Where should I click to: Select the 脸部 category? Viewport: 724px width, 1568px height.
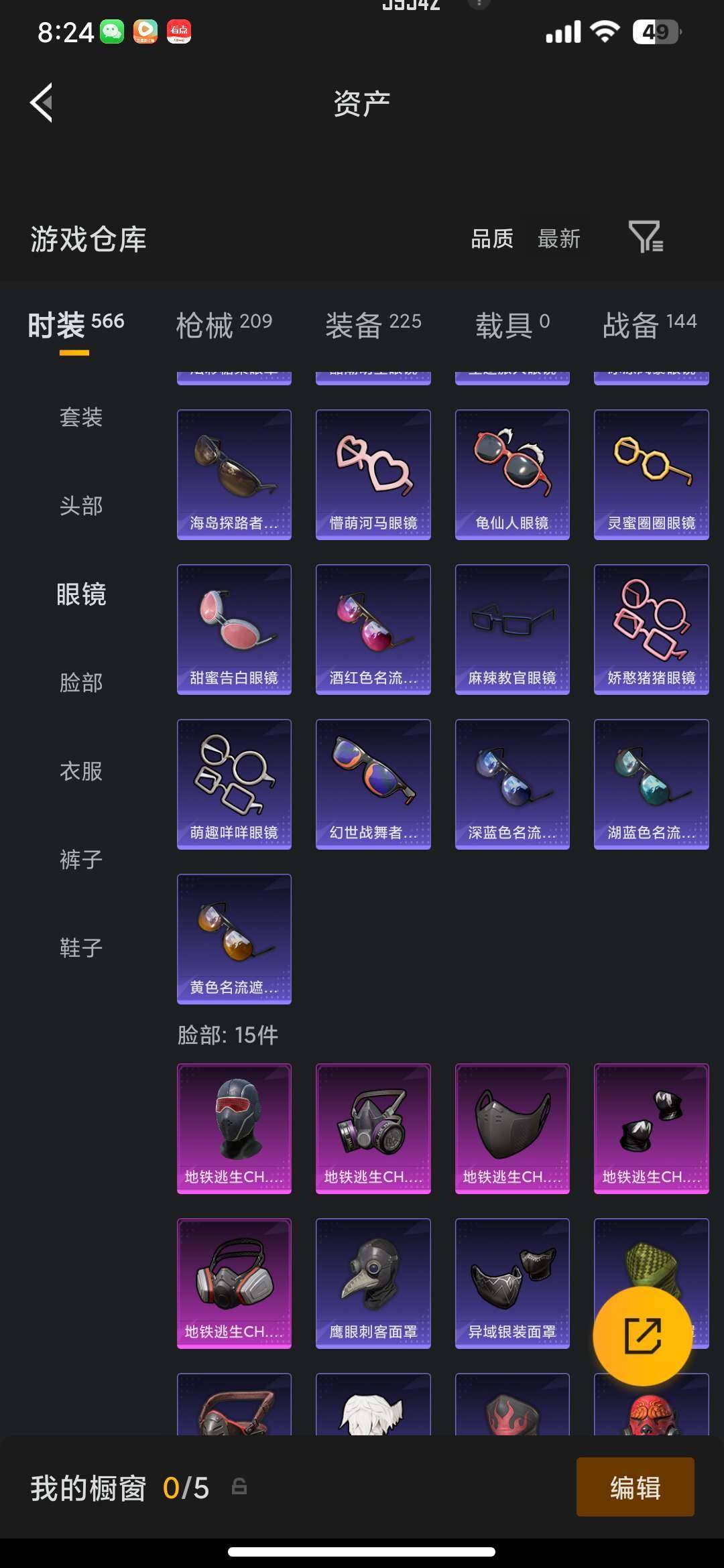pos(81,683)
